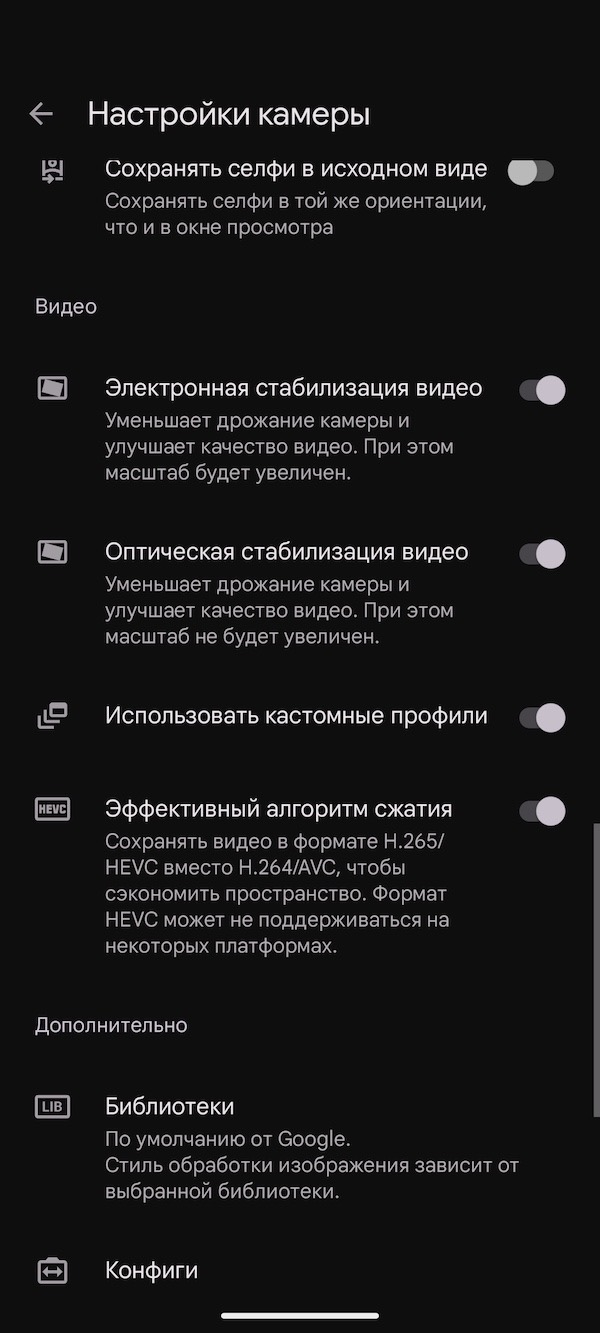Switch off HEVC efficient compression
600x1333 pixels.
pyautogui.click(x=542, y=811)
